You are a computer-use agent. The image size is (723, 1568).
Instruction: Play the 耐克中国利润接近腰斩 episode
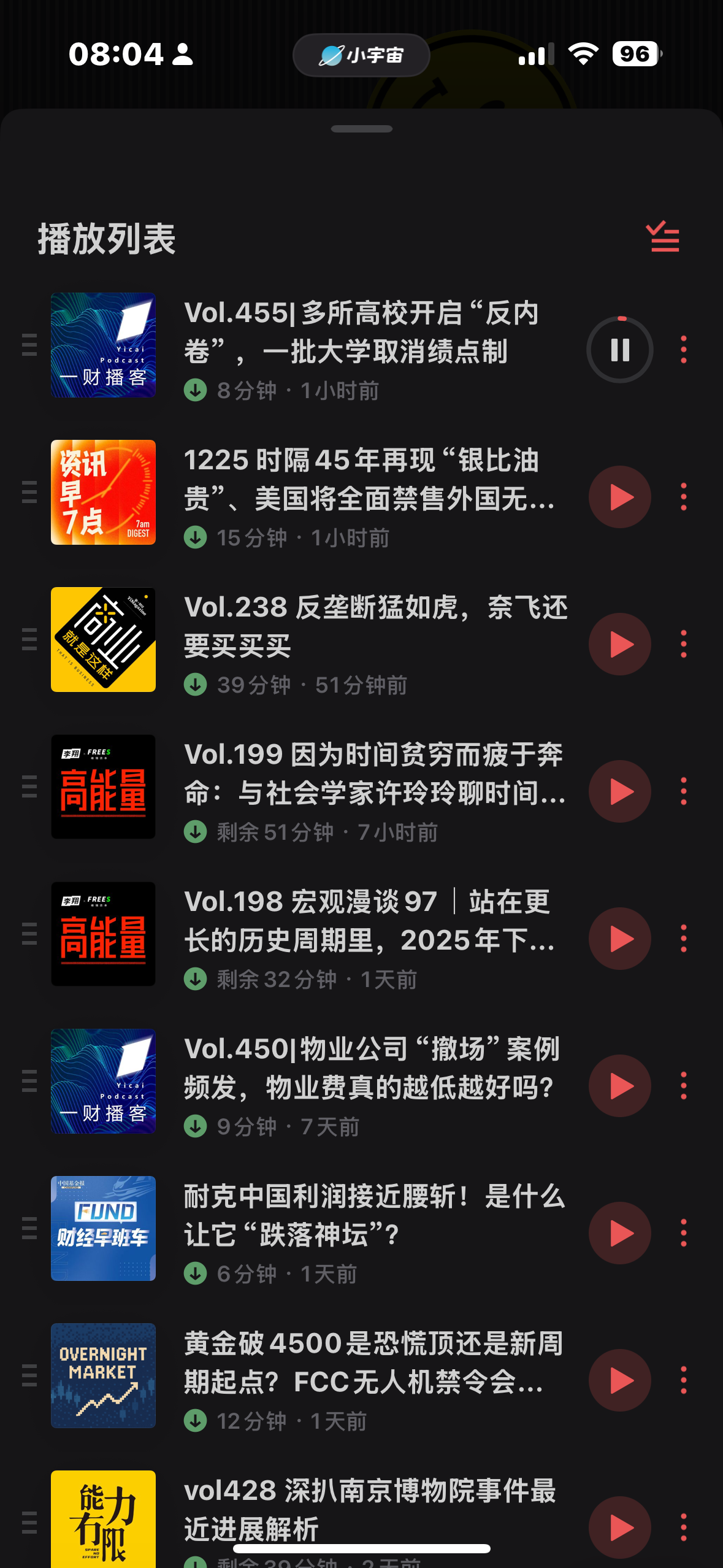620,1233
